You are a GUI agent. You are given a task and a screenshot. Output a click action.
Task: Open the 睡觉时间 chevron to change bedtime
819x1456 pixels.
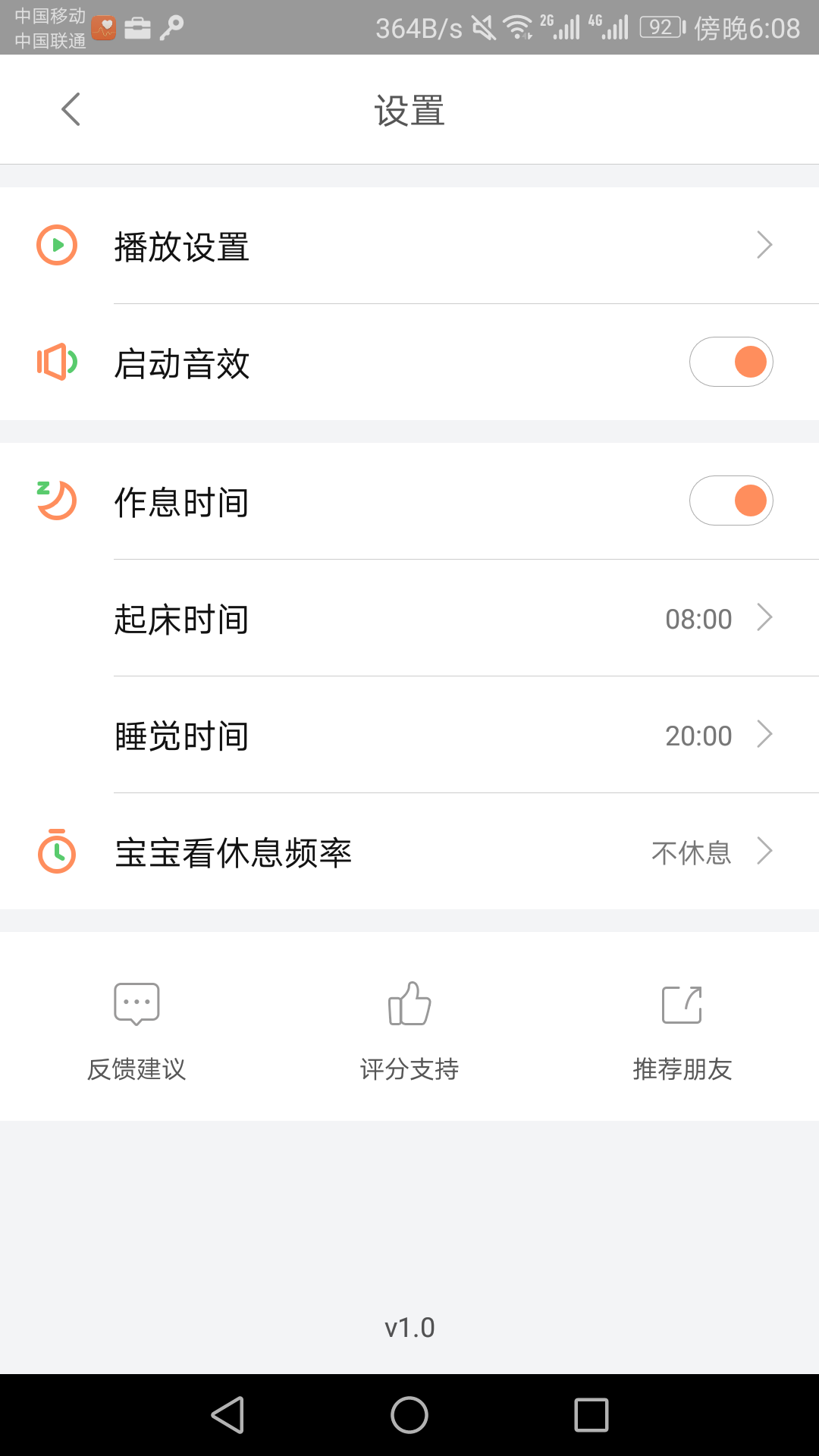(x=764, y=735)
